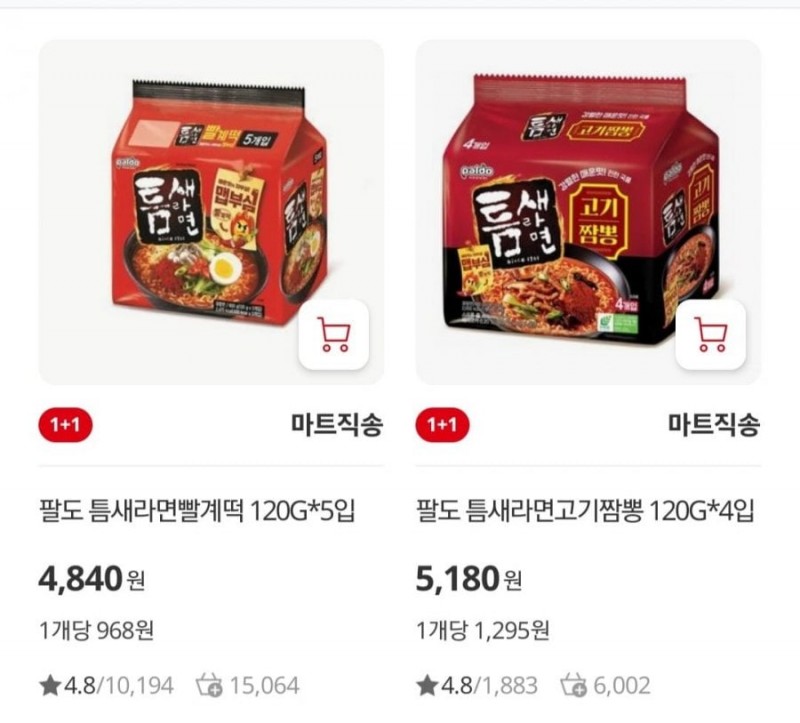Add 틈새라면고기짬뽕 4-pack to cart
800x723 pixels.
[710, 335]
